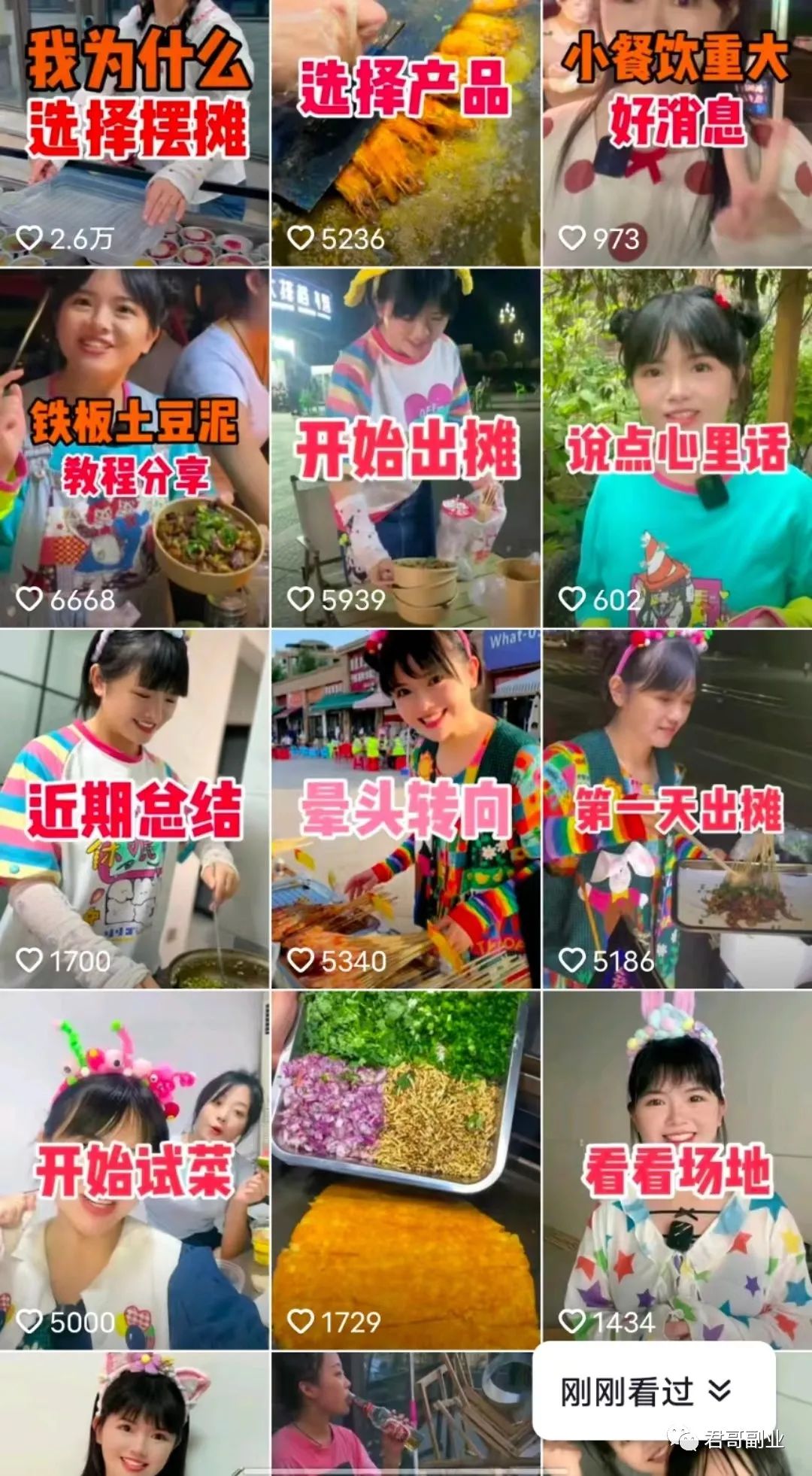This screenshot has width=812, height=1476.
Task: Watch the 晕头转向 video
Action: [405, 809]
